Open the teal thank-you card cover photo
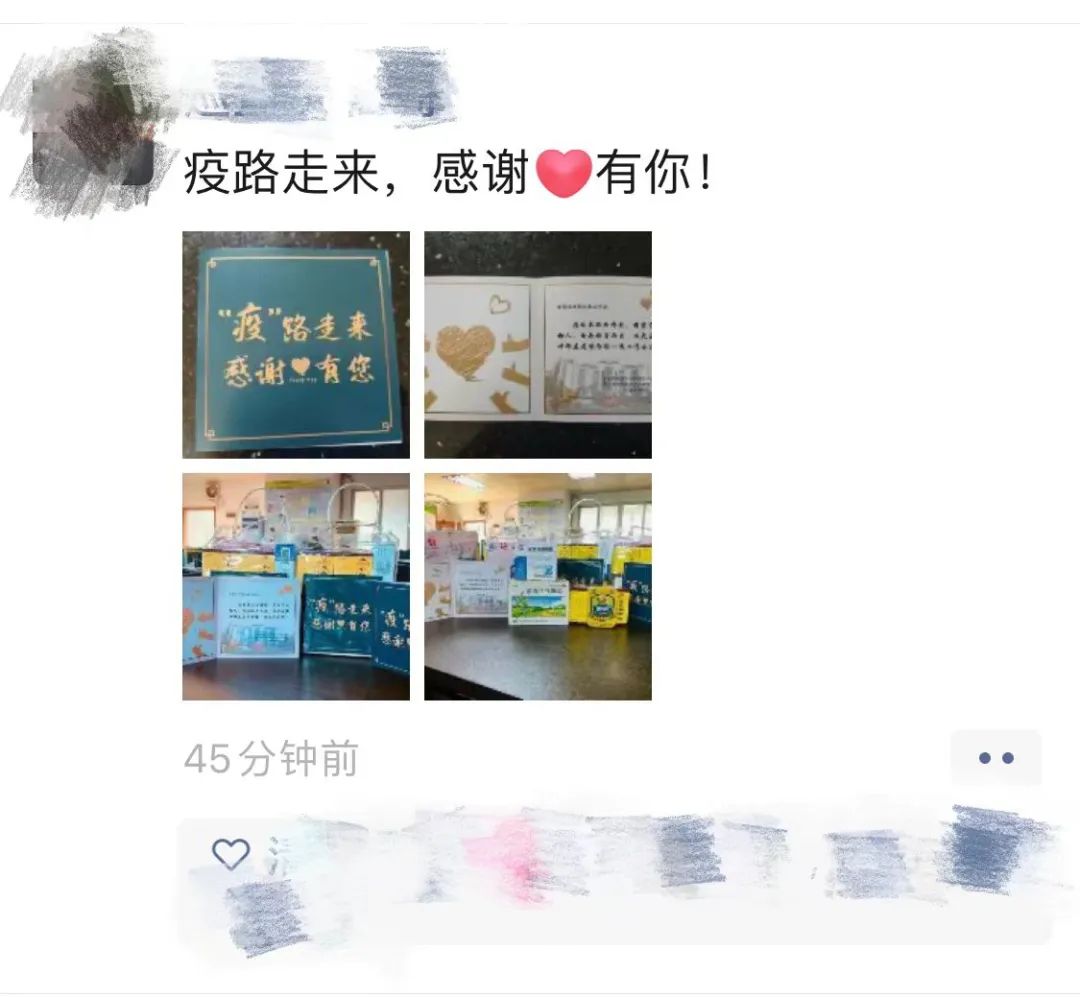 point(296,344)
